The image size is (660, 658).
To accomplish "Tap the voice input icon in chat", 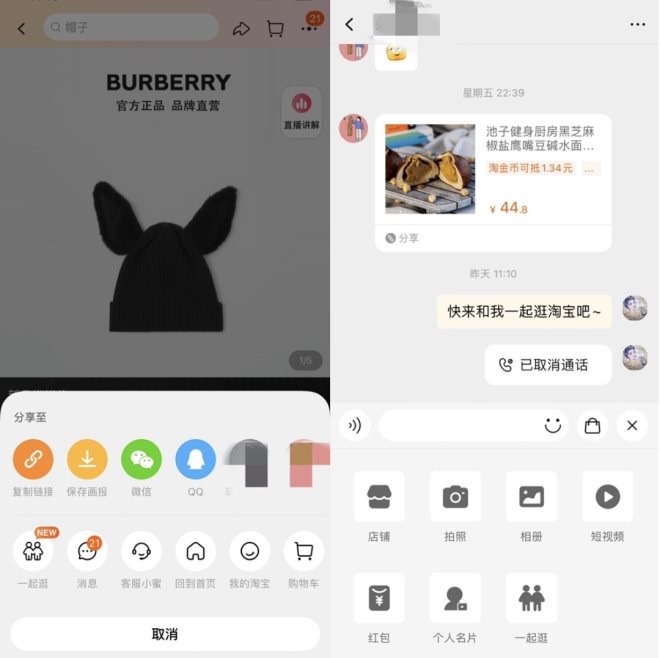I will [x=354, y=425].
